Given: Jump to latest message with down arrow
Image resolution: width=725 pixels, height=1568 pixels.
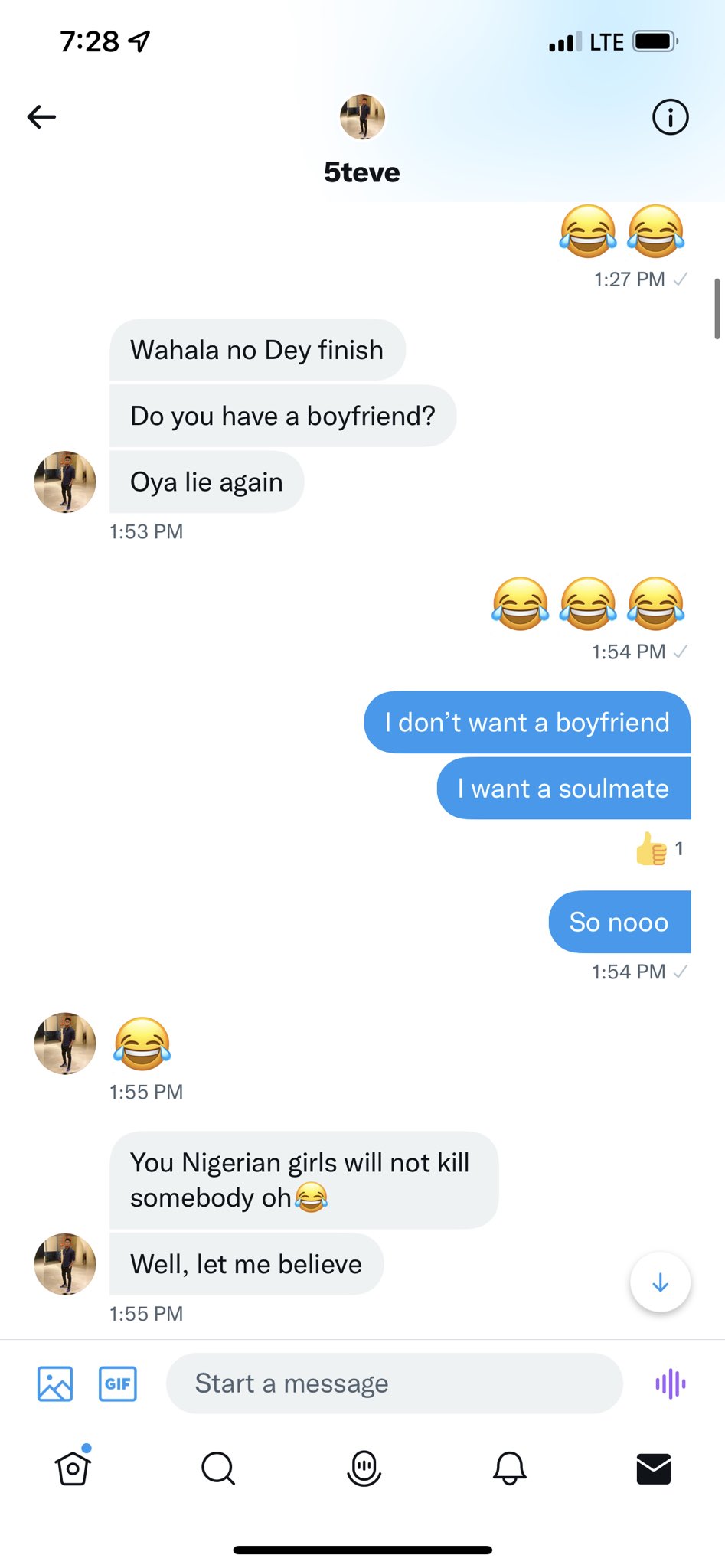Looking at the screenshot, I should coord(660,1282).
